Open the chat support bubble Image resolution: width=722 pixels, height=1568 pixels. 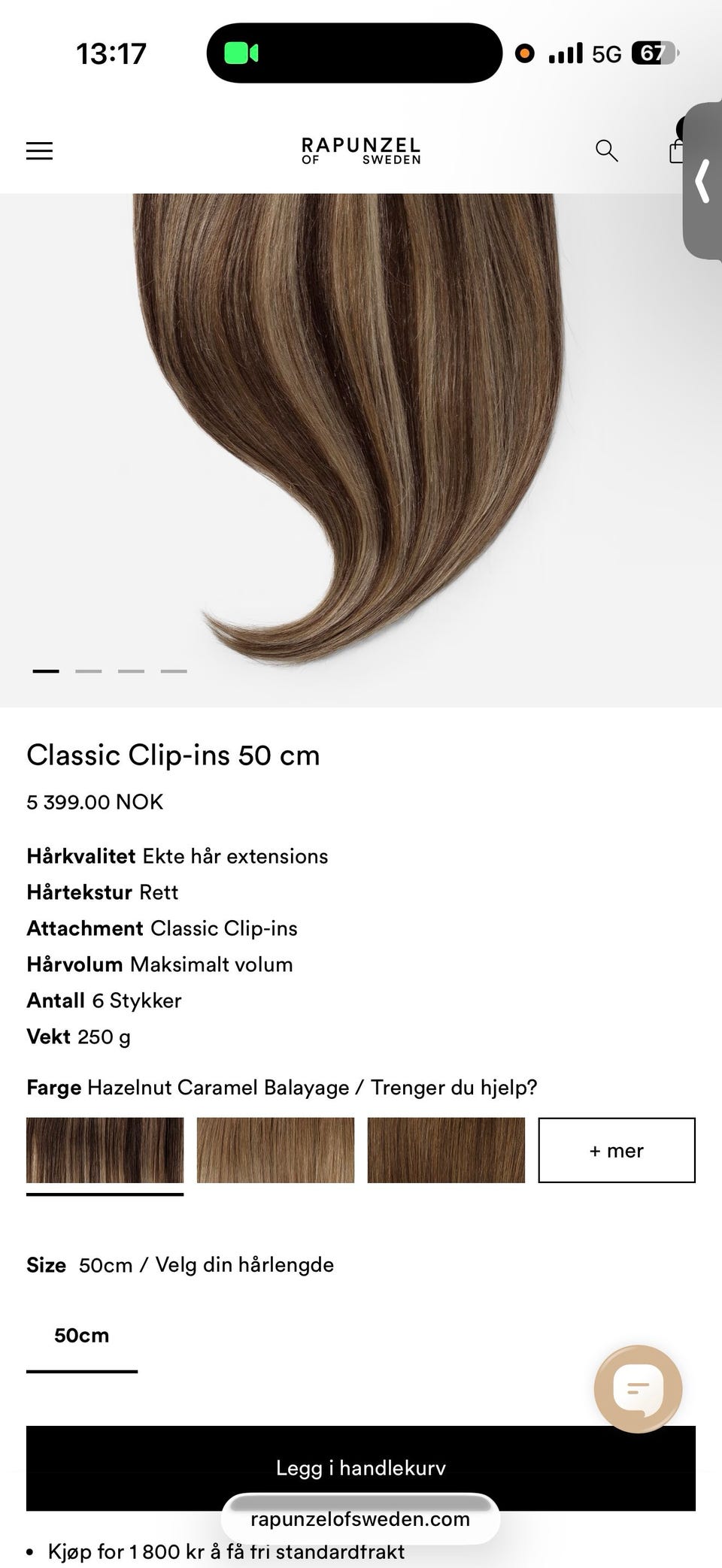pos(638,1388)
